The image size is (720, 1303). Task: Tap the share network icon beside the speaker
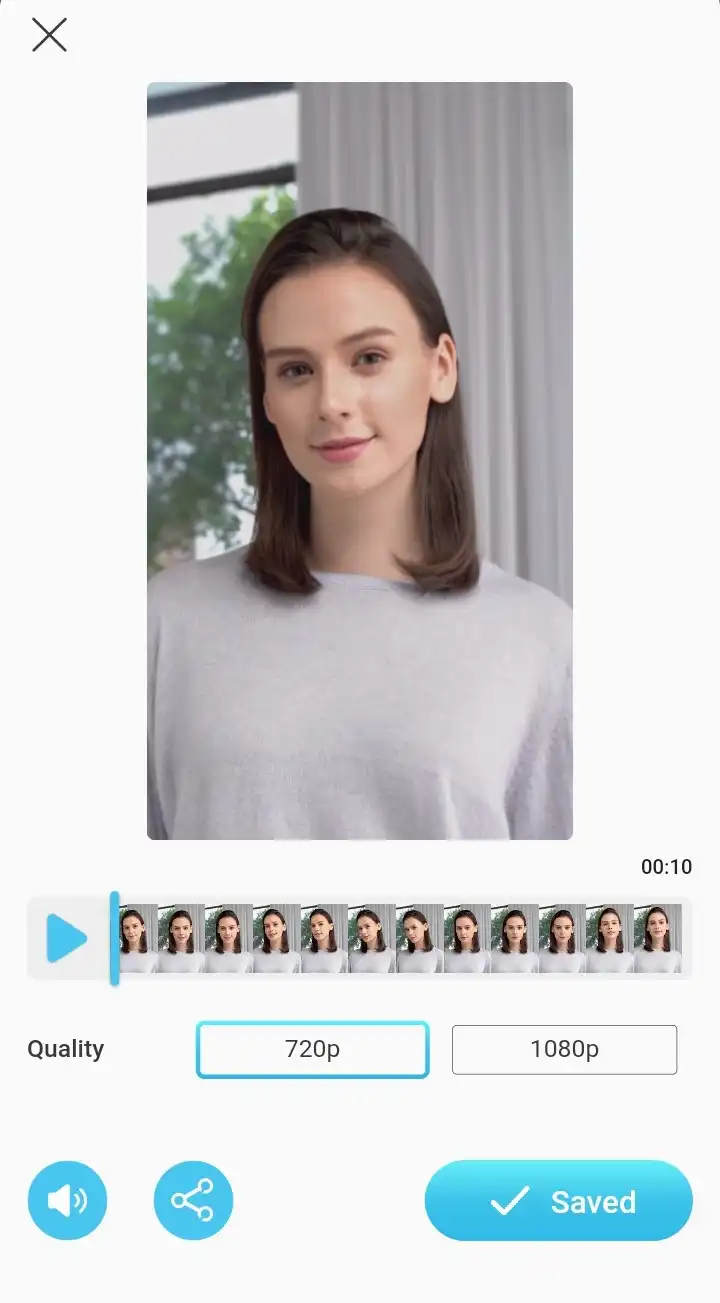[192, 1200]
